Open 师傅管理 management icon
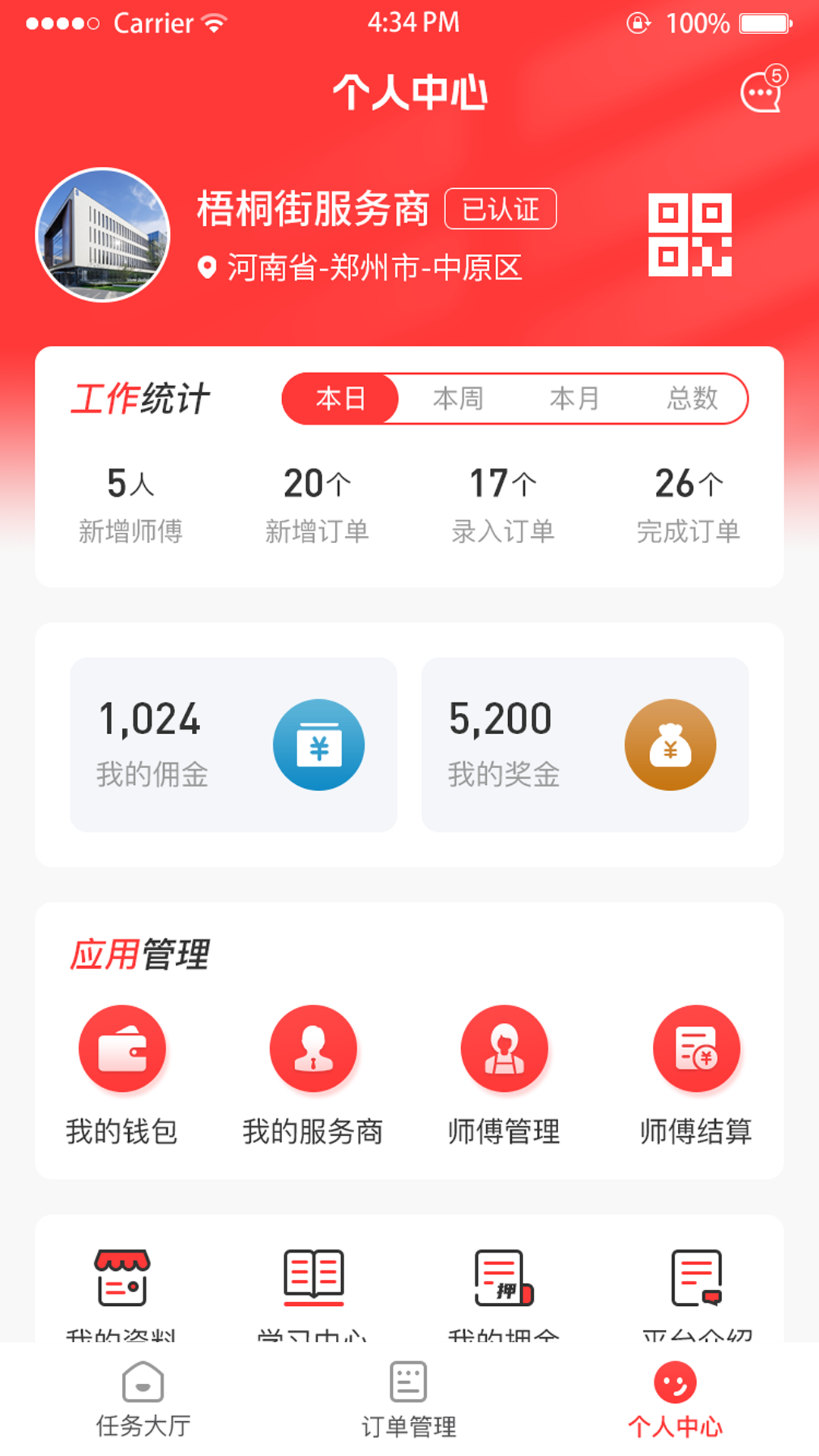The image size is (819, 1456). tap(504, 1047)
